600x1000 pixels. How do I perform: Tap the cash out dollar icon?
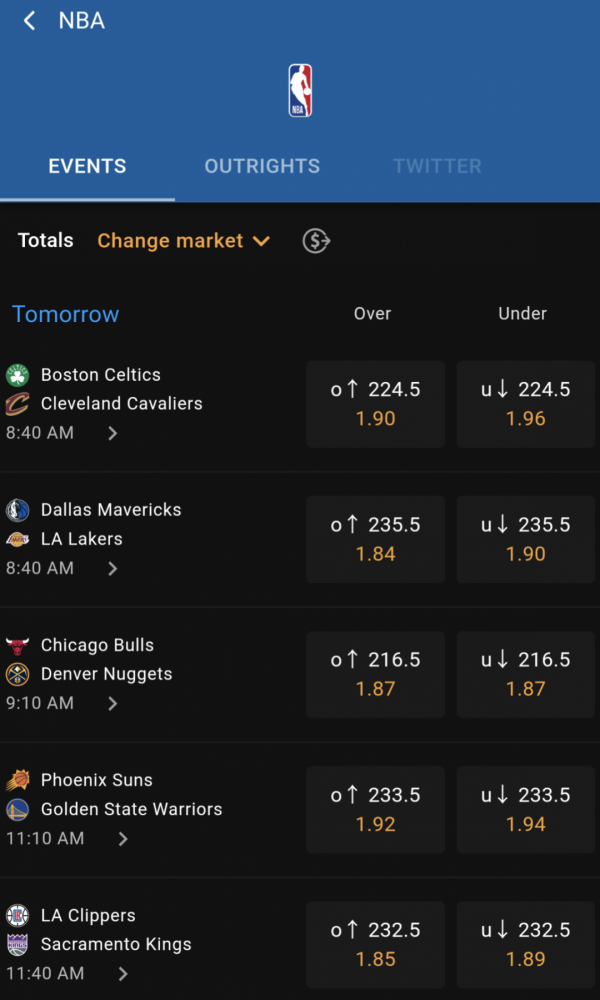(x=316, y=241)
